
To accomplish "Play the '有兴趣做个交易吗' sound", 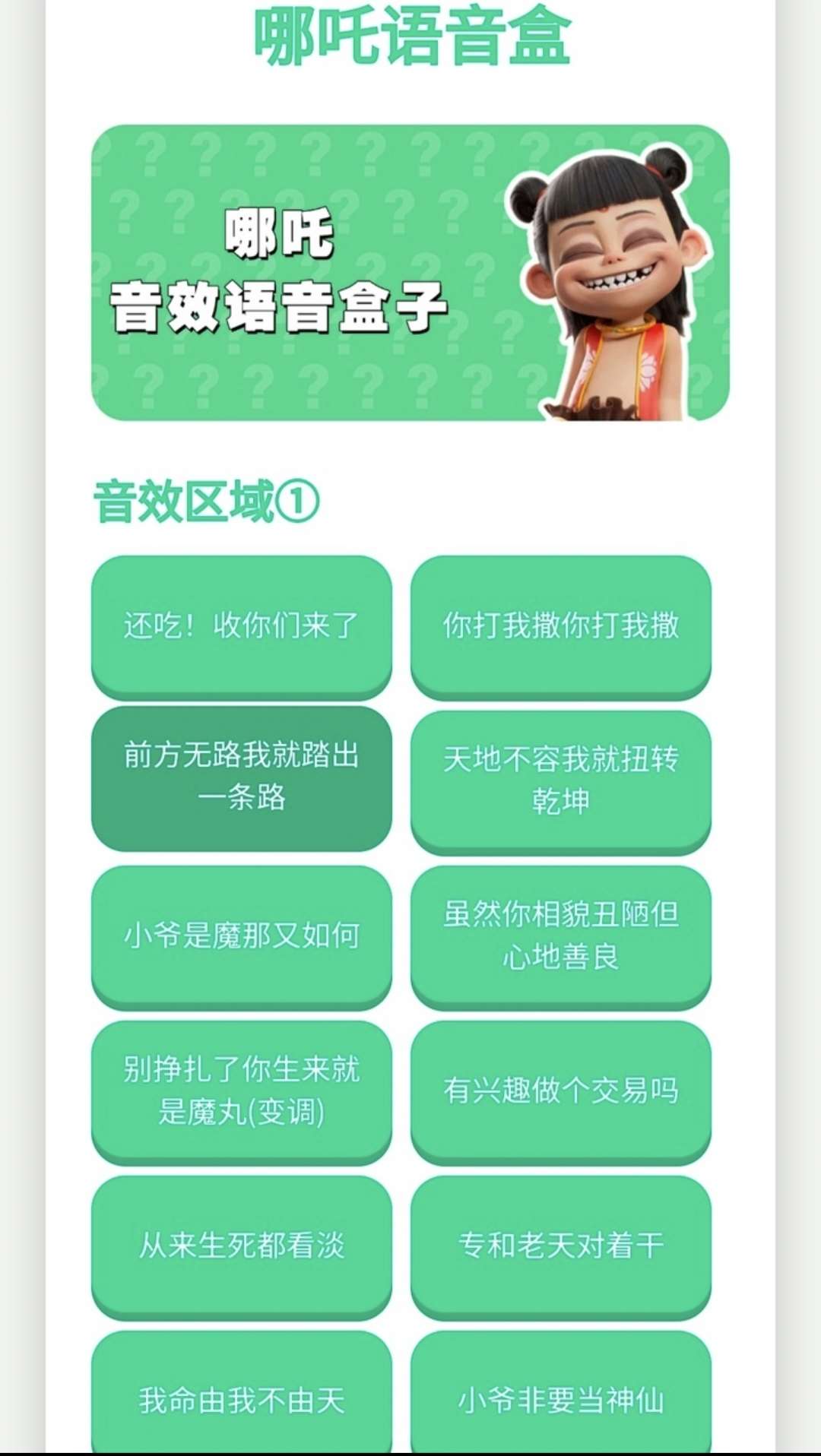I will coord(560,1090).
